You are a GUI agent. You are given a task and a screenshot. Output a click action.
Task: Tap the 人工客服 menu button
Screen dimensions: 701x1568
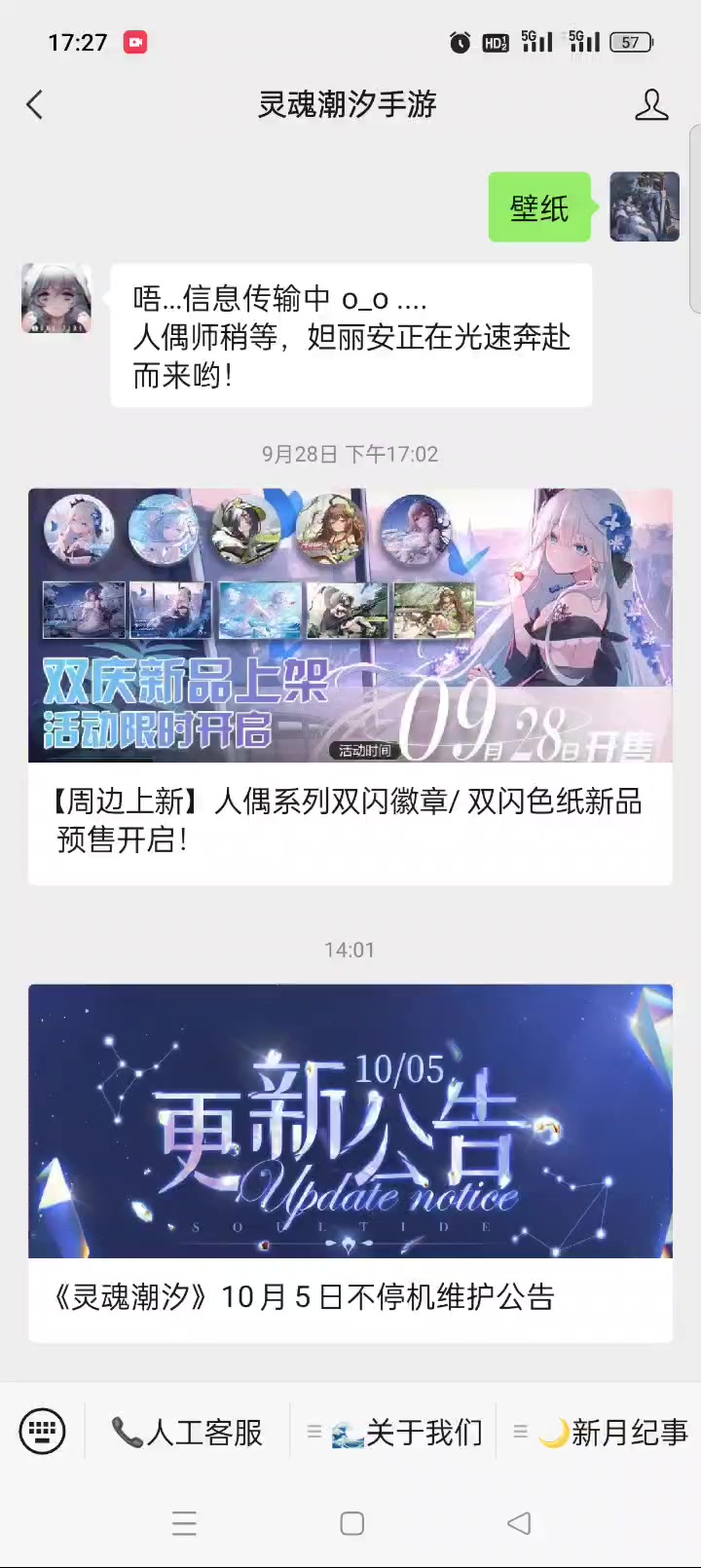click(x=188, y=1433)
